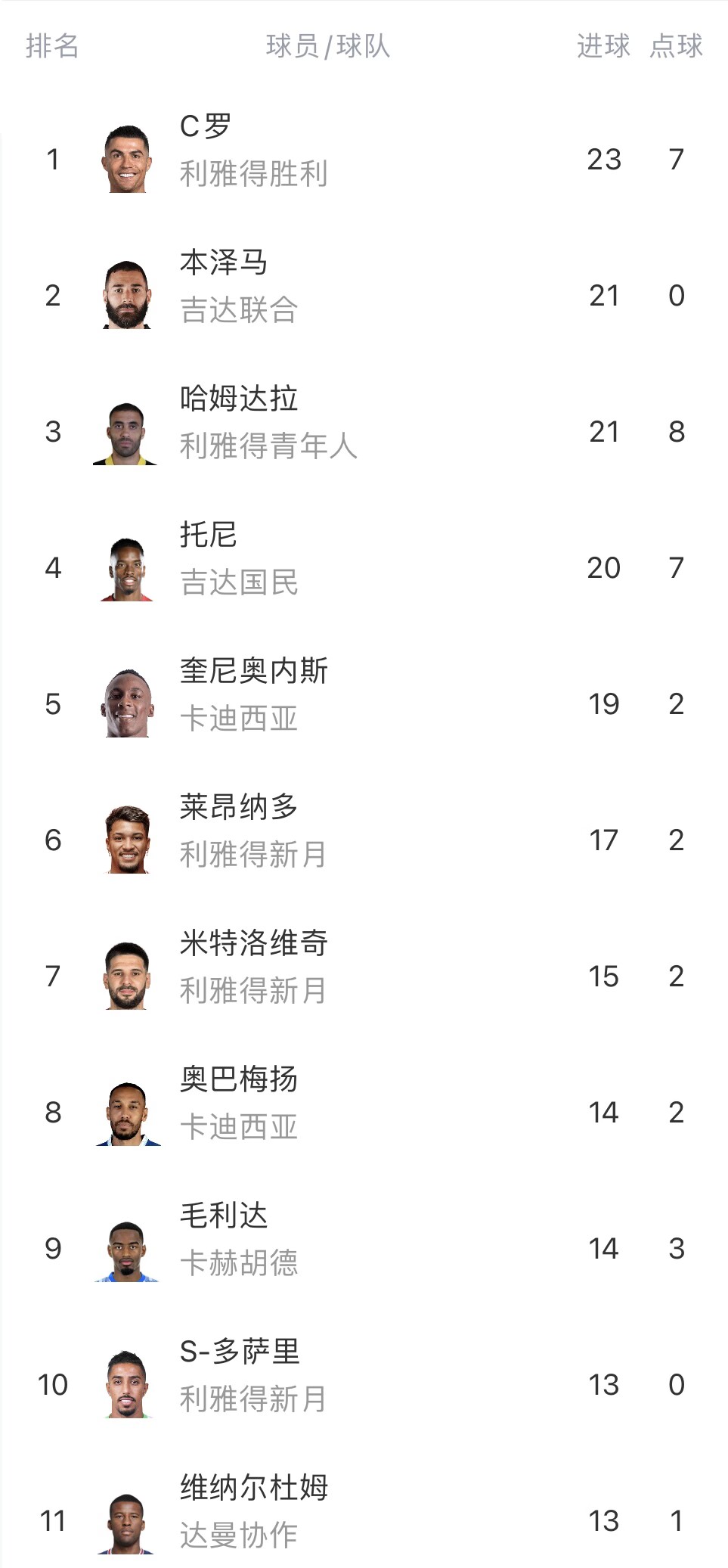View 托尼 of 吉达国民
728x1568 pixels.
point(364,567)
